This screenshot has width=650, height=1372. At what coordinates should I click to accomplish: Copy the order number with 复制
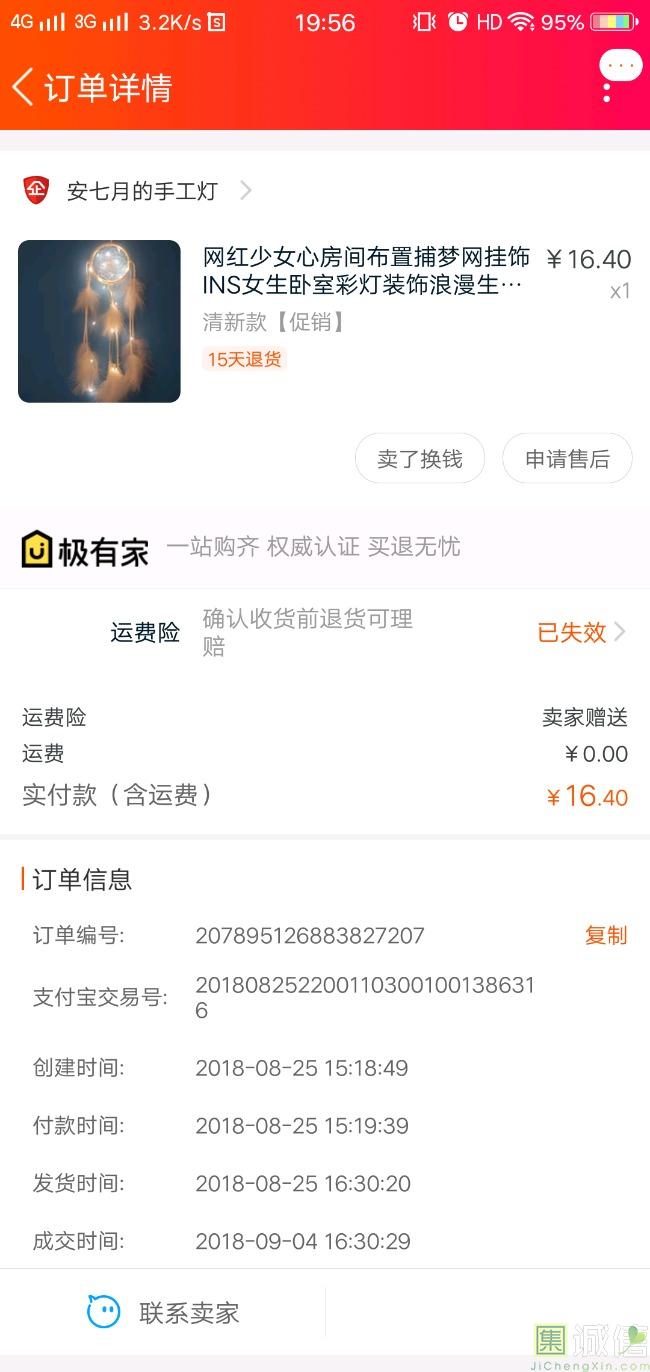(x=605, y=935)
